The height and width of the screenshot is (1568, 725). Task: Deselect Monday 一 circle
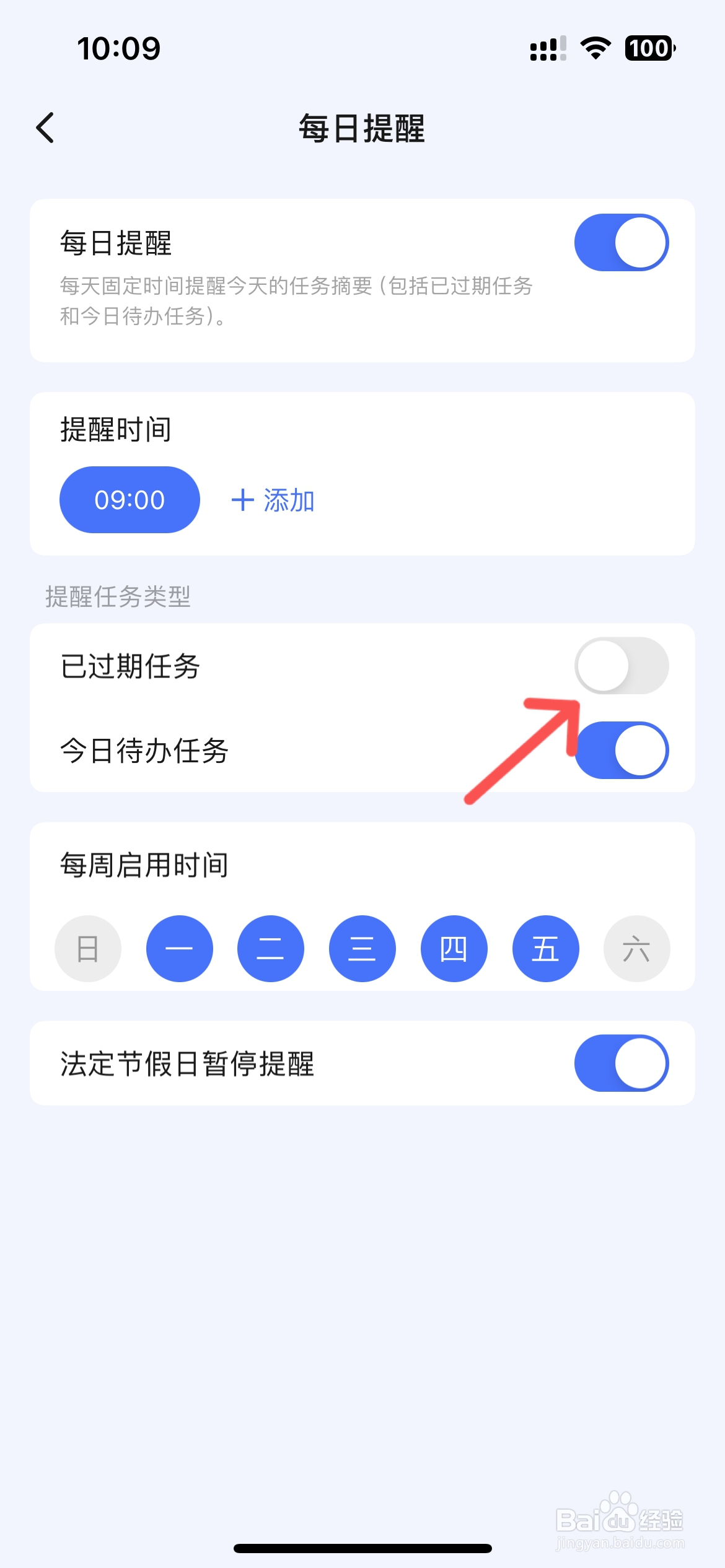pyautogui.click(x=179, y=948)
